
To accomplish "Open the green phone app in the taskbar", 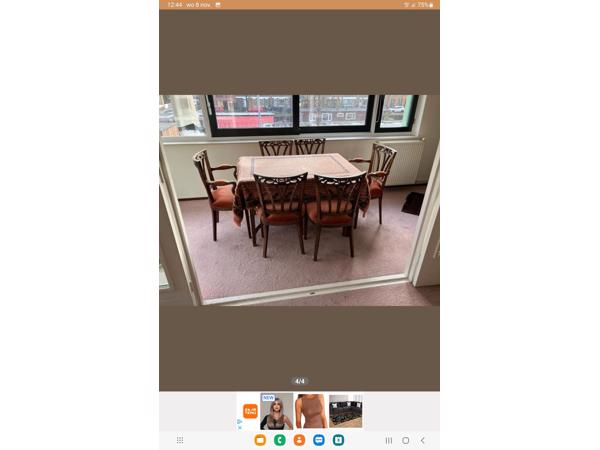I will pyautogui.click(x=280, y=440).
